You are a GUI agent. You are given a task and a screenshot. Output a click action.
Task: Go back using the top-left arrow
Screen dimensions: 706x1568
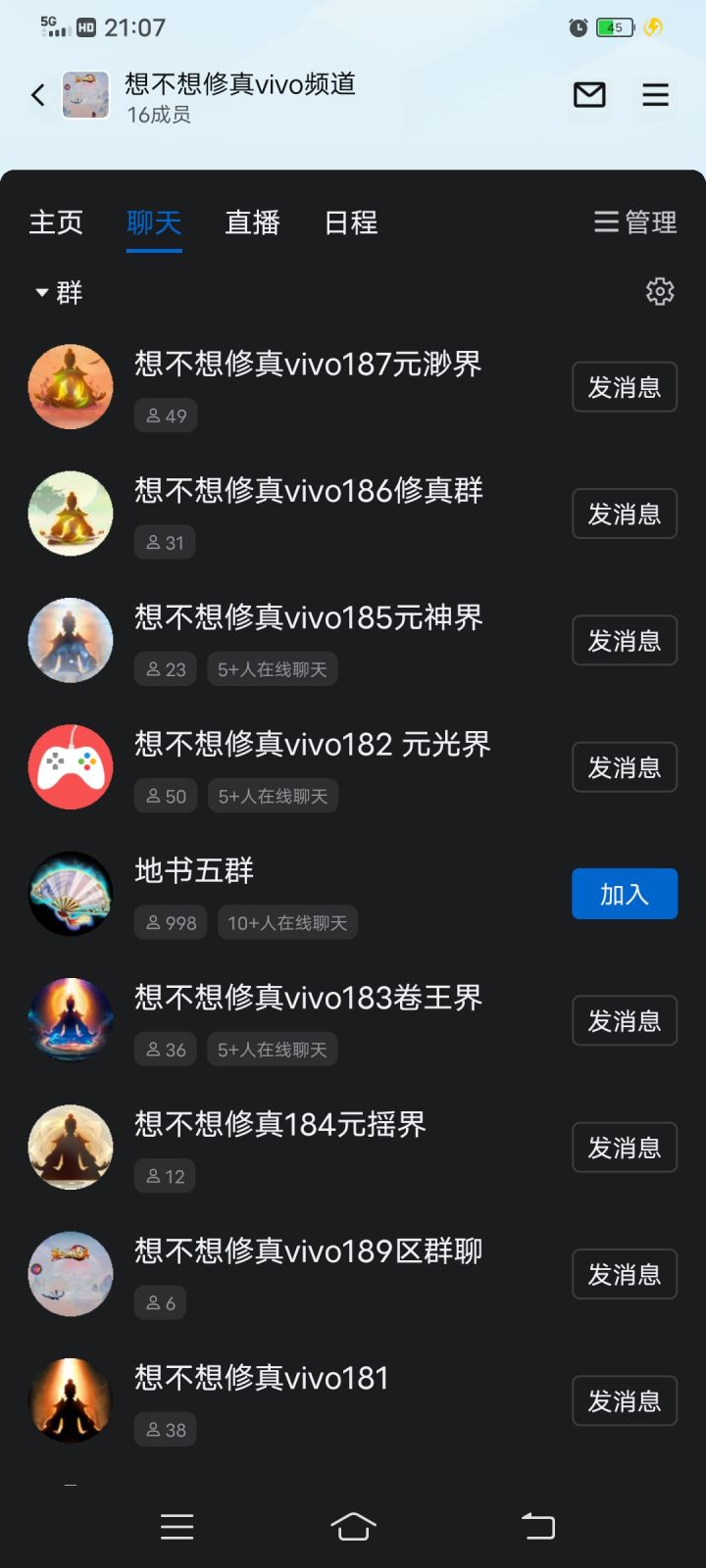(x=38, y=95)
